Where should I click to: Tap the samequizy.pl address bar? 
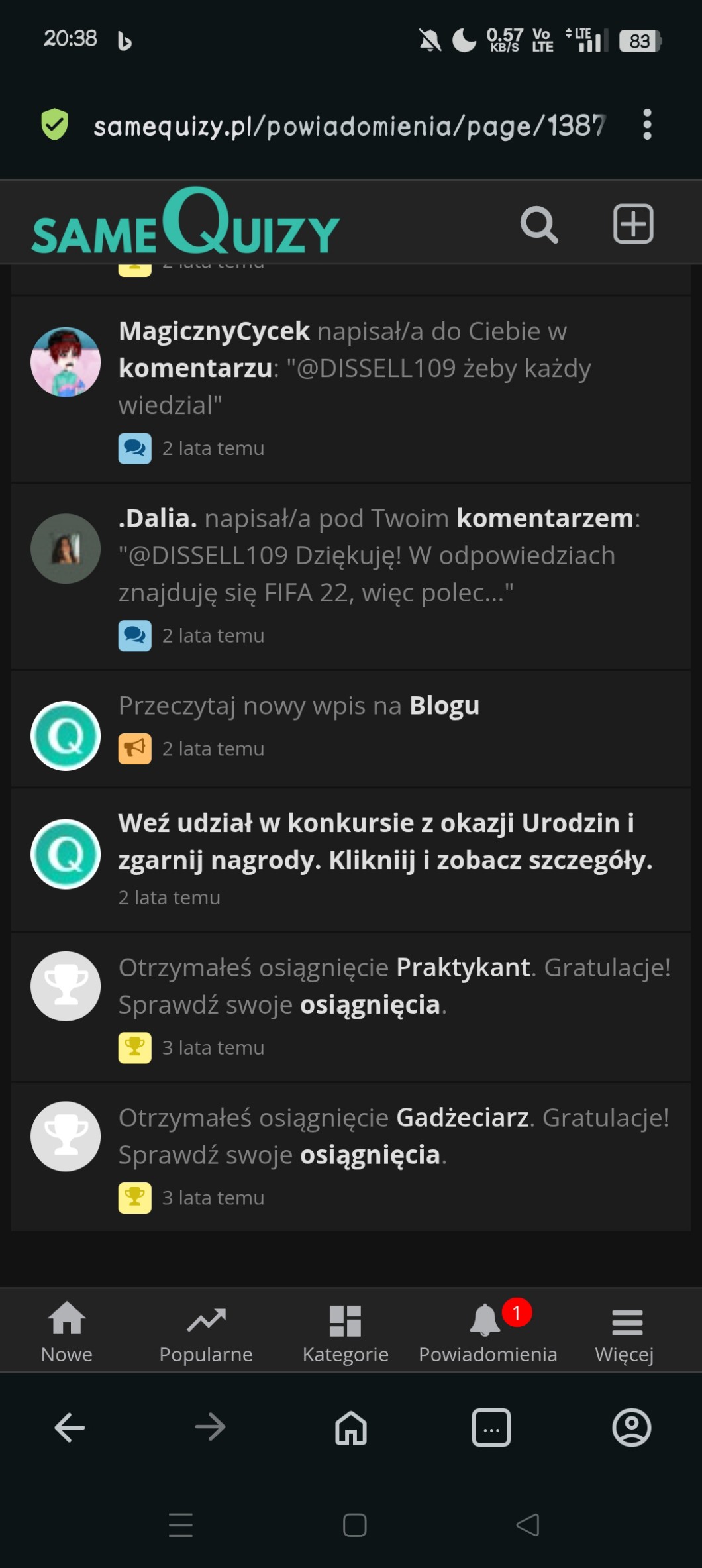tap(349, 126)
